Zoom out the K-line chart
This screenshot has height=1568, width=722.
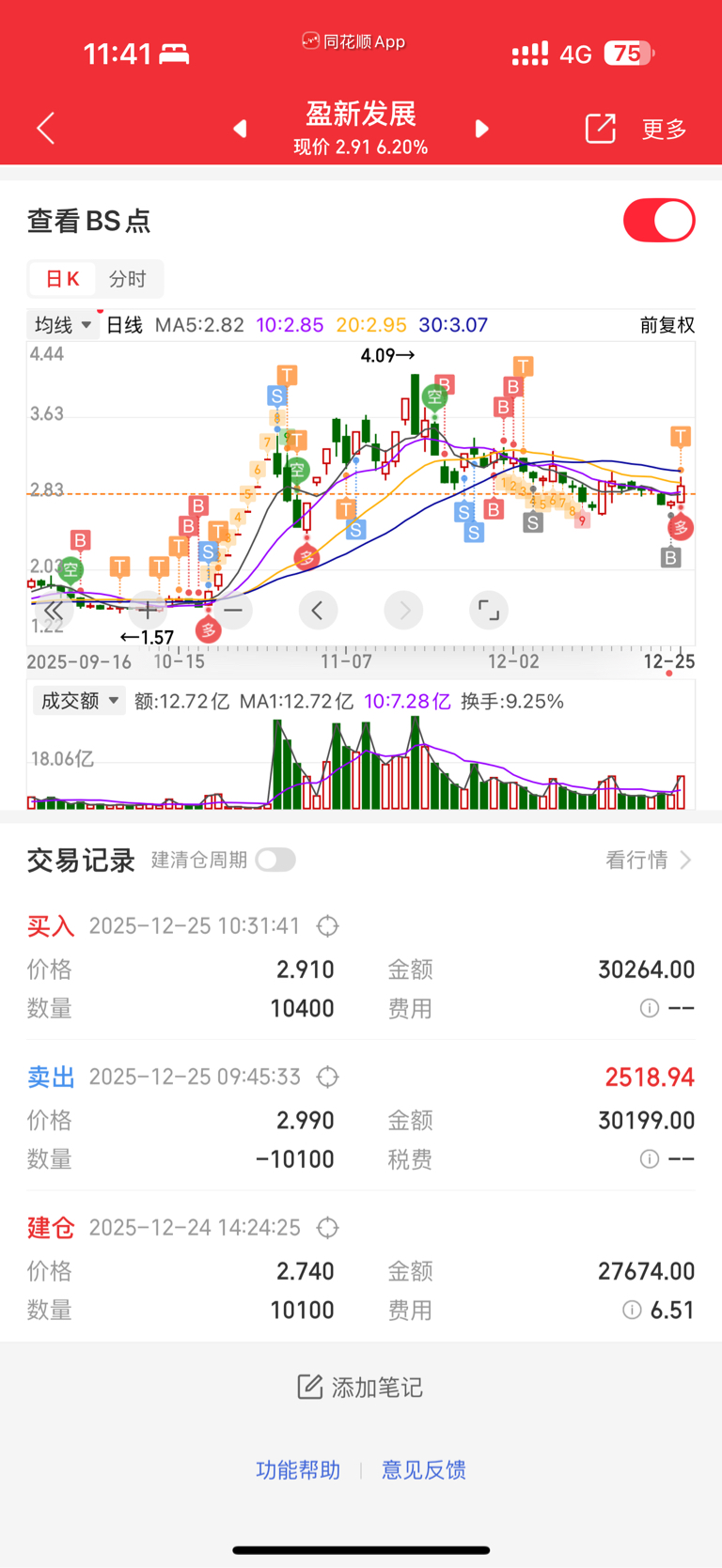[232, 611]
